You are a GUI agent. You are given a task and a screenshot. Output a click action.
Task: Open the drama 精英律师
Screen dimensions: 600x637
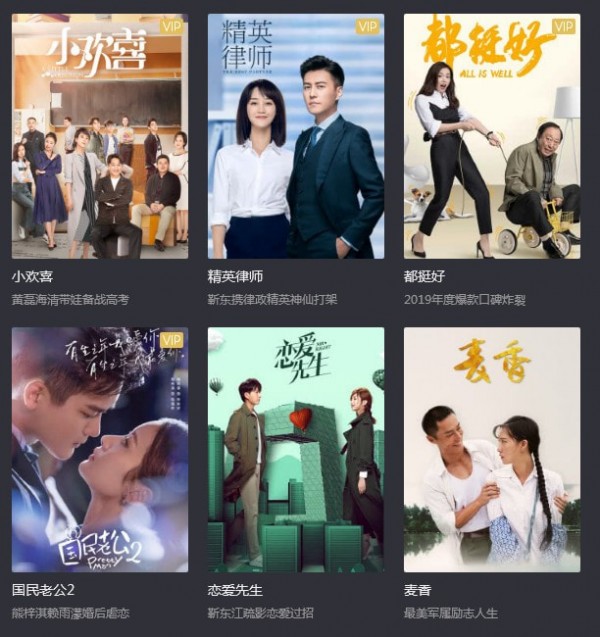click(295, 137)
